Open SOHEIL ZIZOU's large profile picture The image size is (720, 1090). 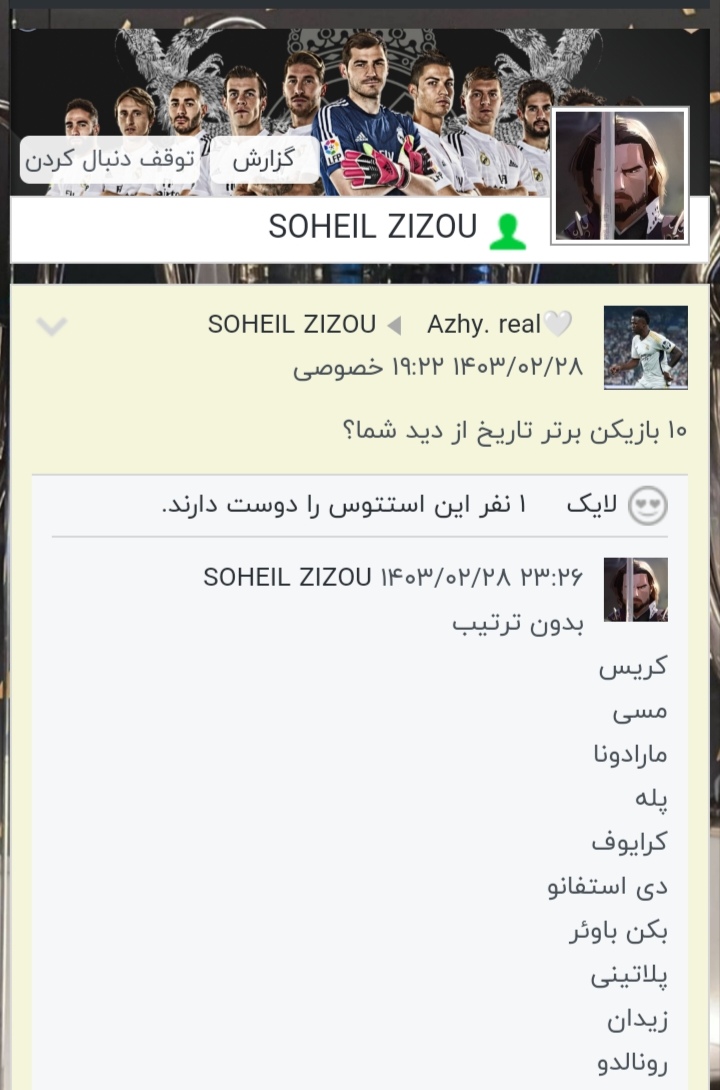[x=620, y=175]
